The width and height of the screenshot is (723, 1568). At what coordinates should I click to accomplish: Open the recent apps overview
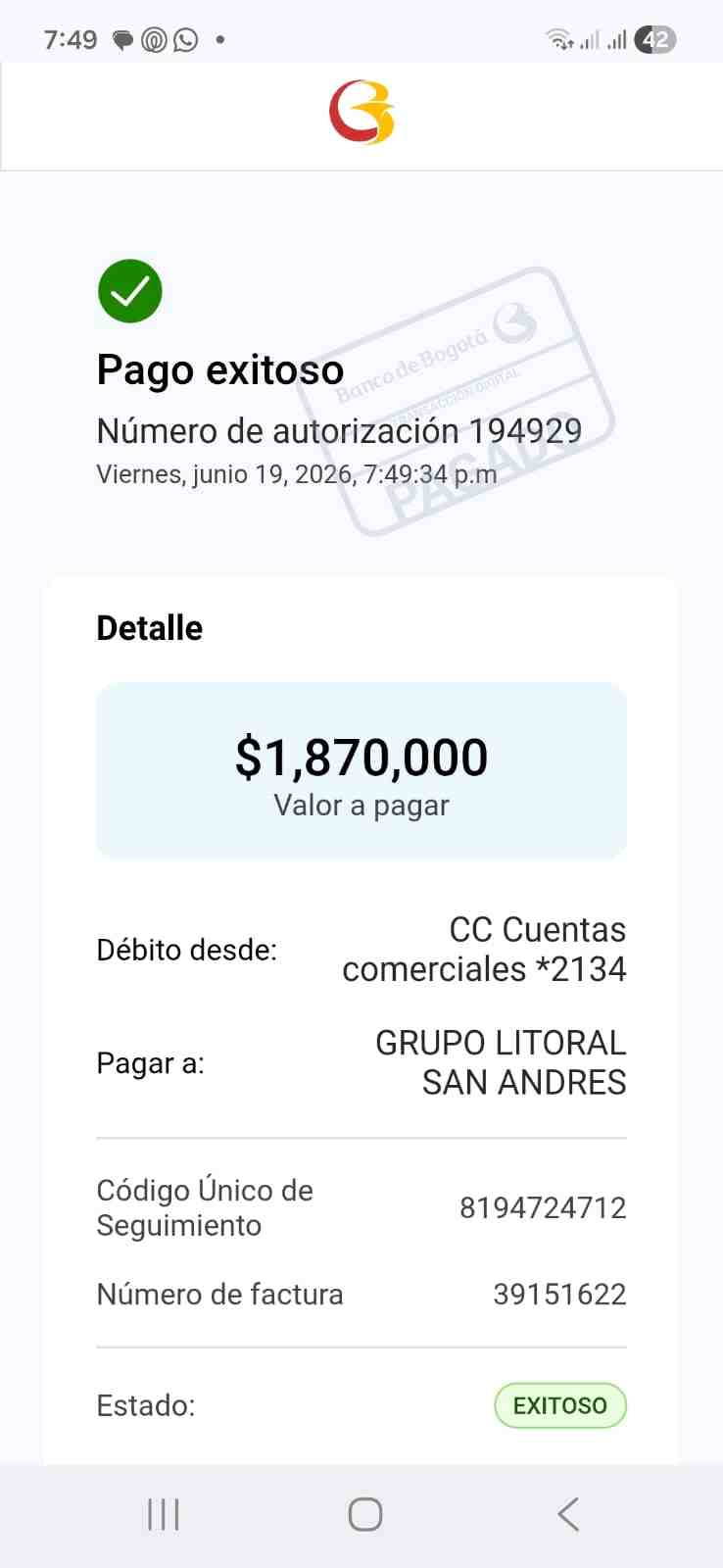point(164,1514)
